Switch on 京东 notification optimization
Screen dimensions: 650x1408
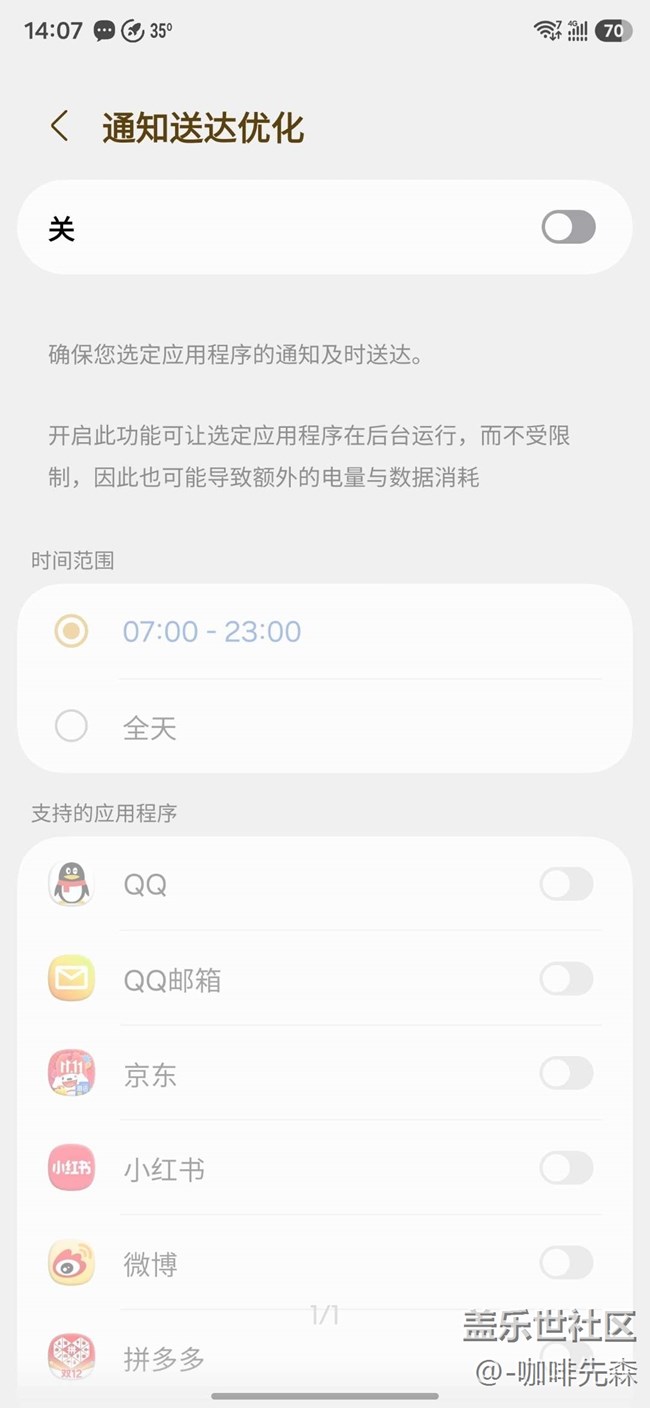pos(566,1074)
